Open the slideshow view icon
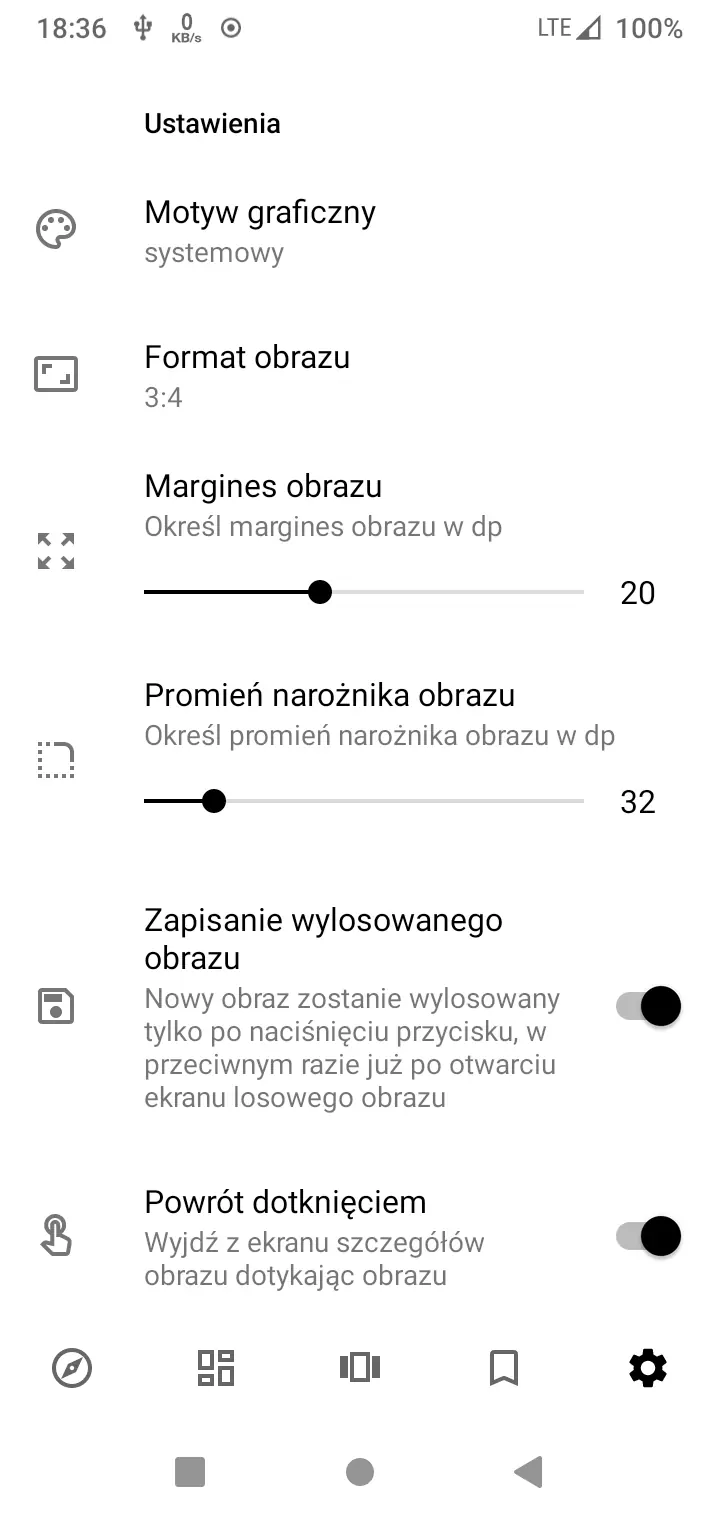Image resolution: width=720 pixels, height=1520 pixels. [x=359, y=1367]
